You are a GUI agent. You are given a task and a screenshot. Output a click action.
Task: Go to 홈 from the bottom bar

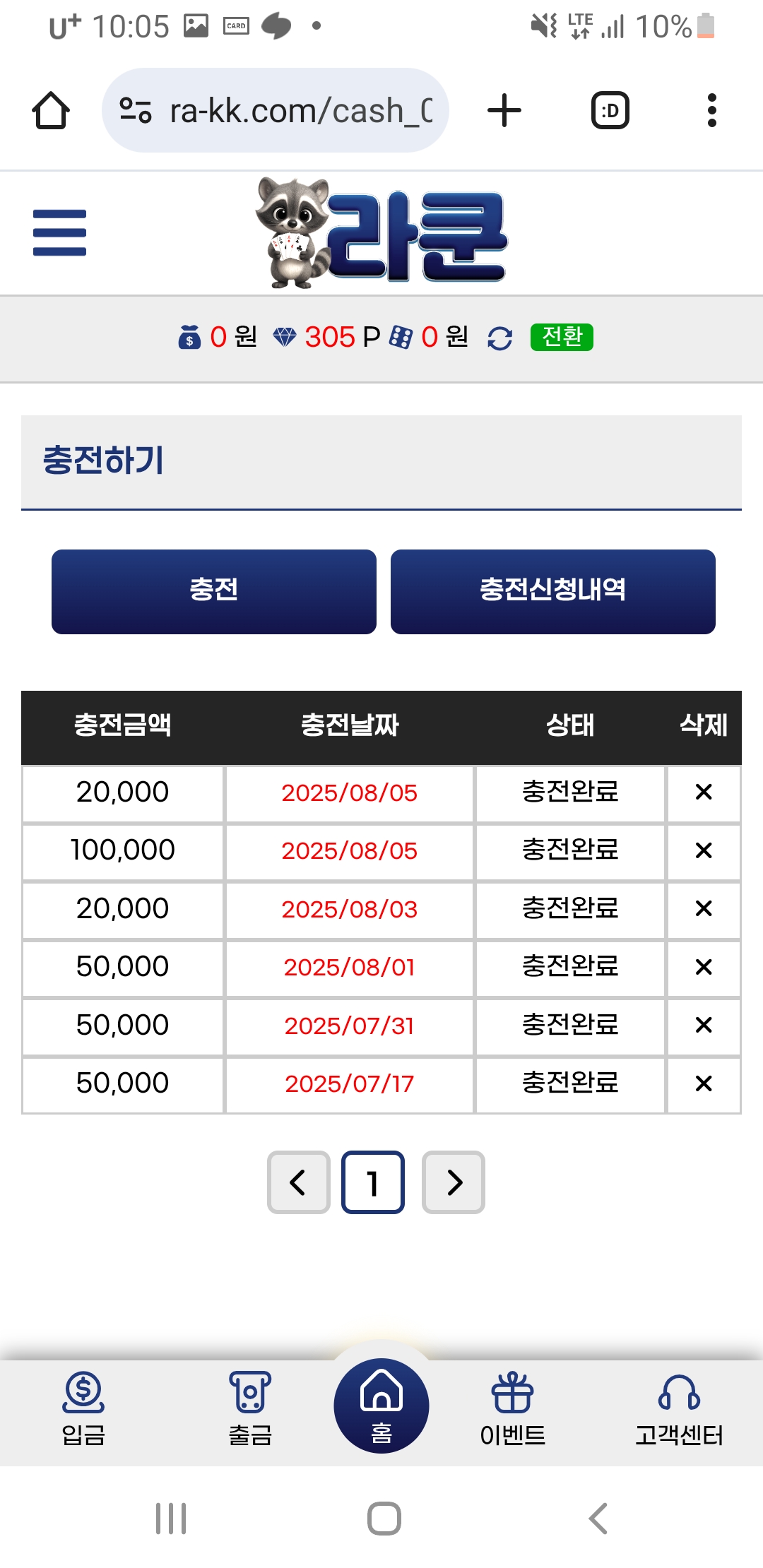381,1406
